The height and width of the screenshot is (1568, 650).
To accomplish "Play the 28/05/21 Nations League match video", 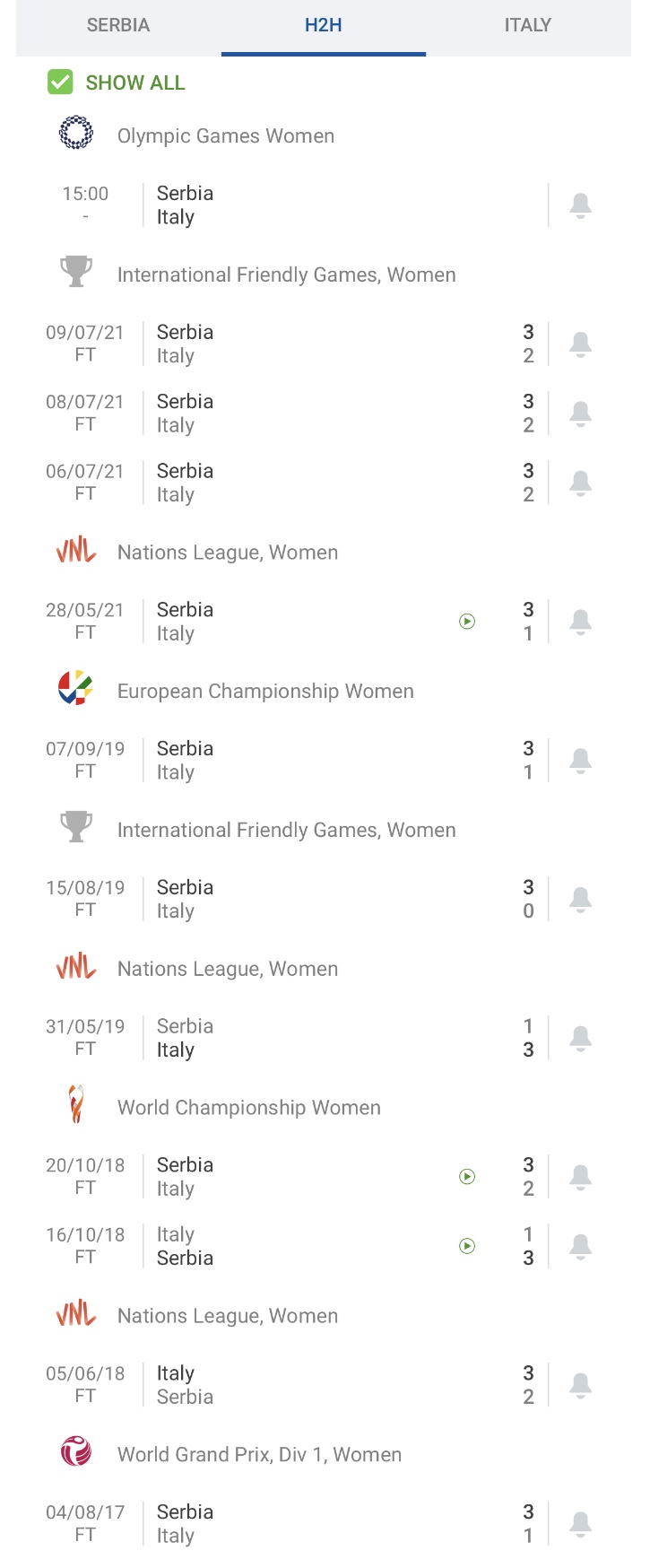I will [467, 622].
